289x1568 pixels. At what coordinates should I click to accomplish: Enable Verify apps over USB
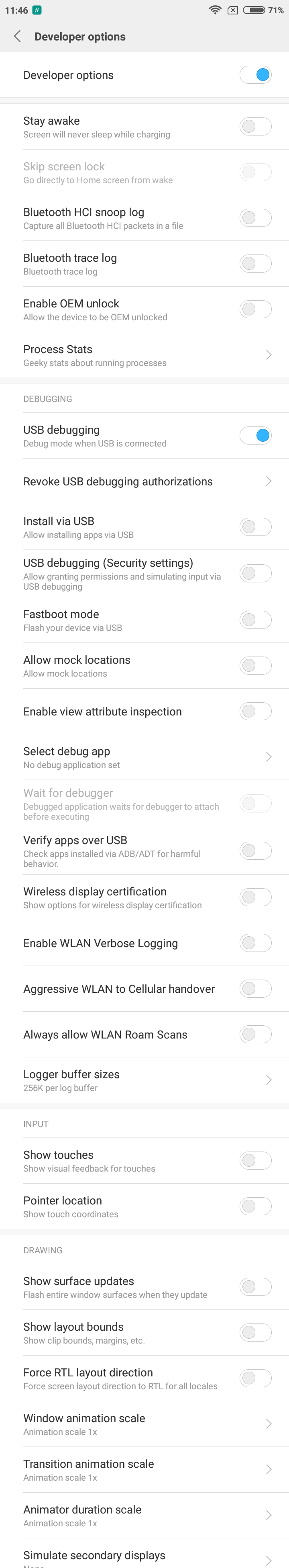[x=255, y=851]
